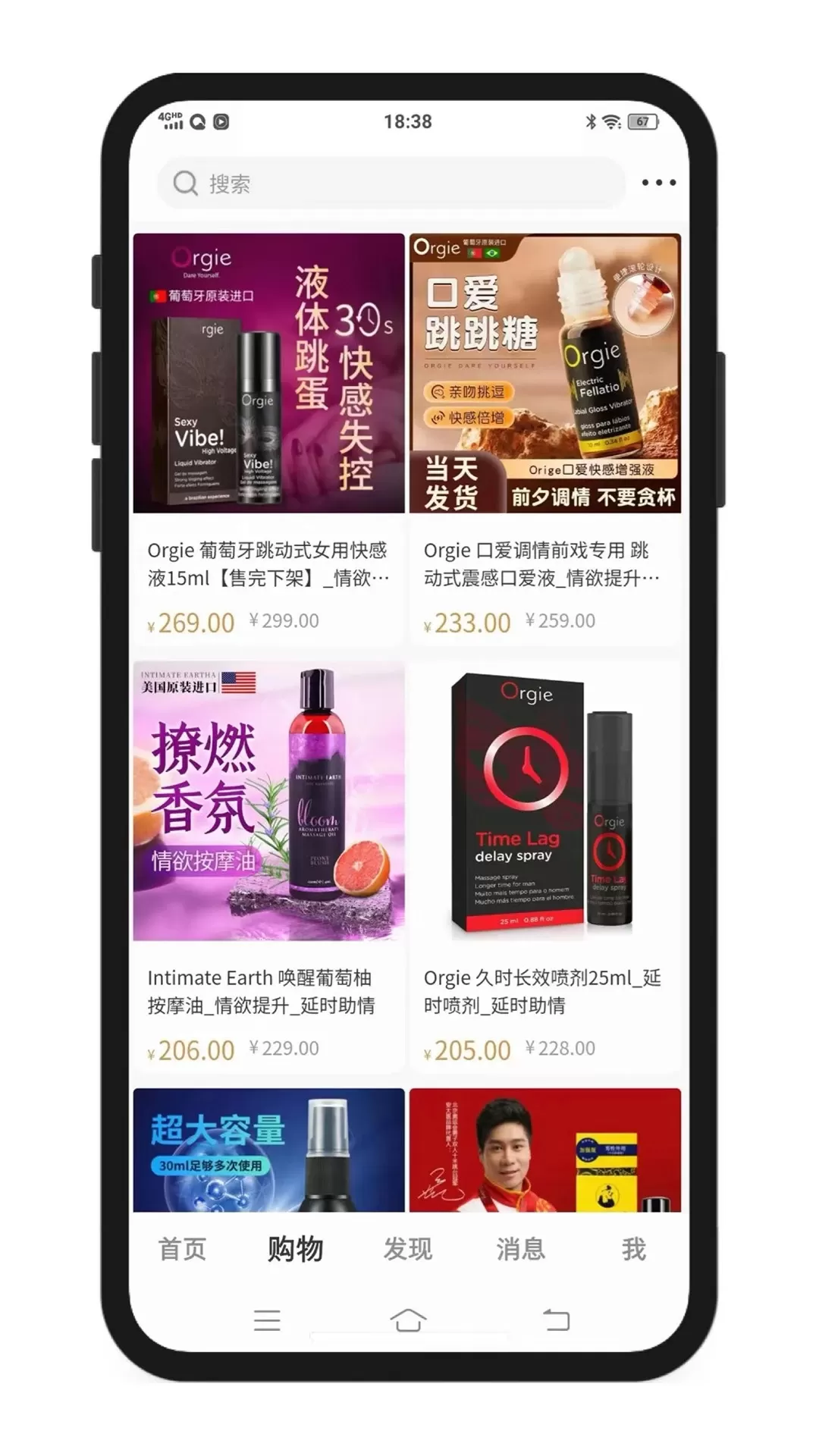The height and width of the screenshot is (1456, 819).
Task: Tap the system home button
Action: [408, 1319]
